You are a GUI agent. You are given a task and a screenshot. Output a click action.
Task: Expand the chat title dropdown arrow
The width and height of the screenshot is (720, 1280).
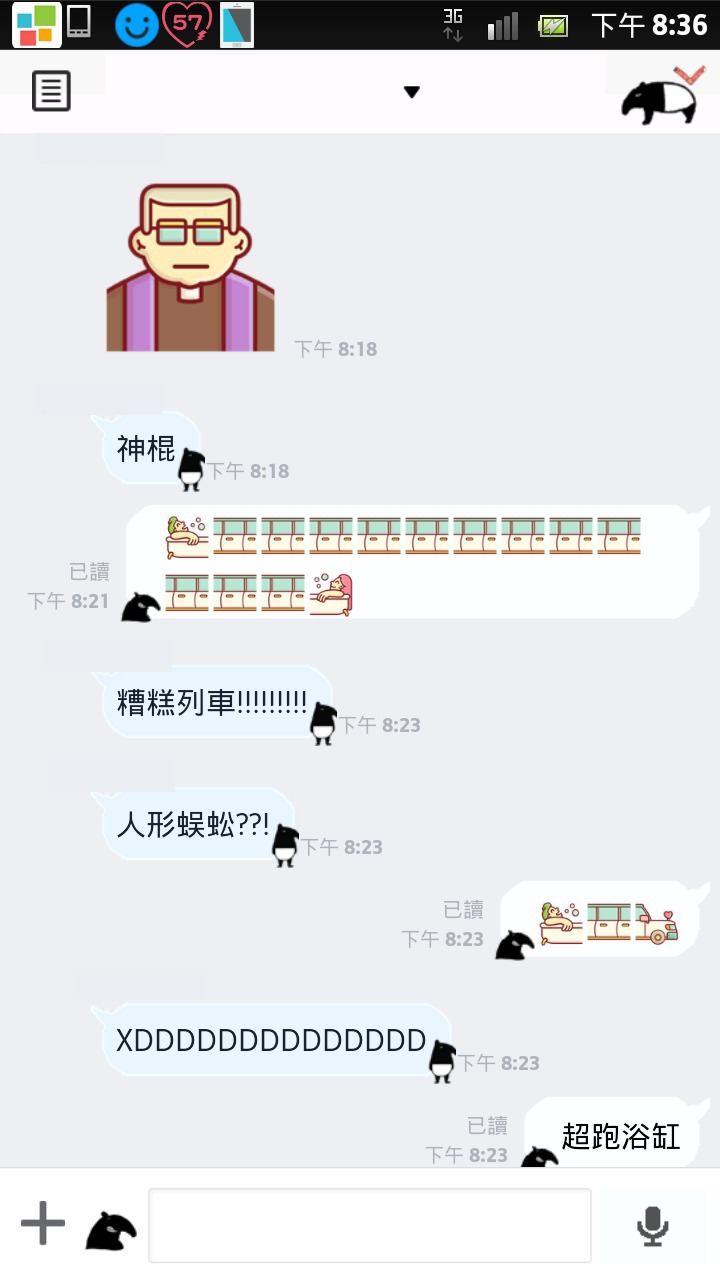(411, 92)
